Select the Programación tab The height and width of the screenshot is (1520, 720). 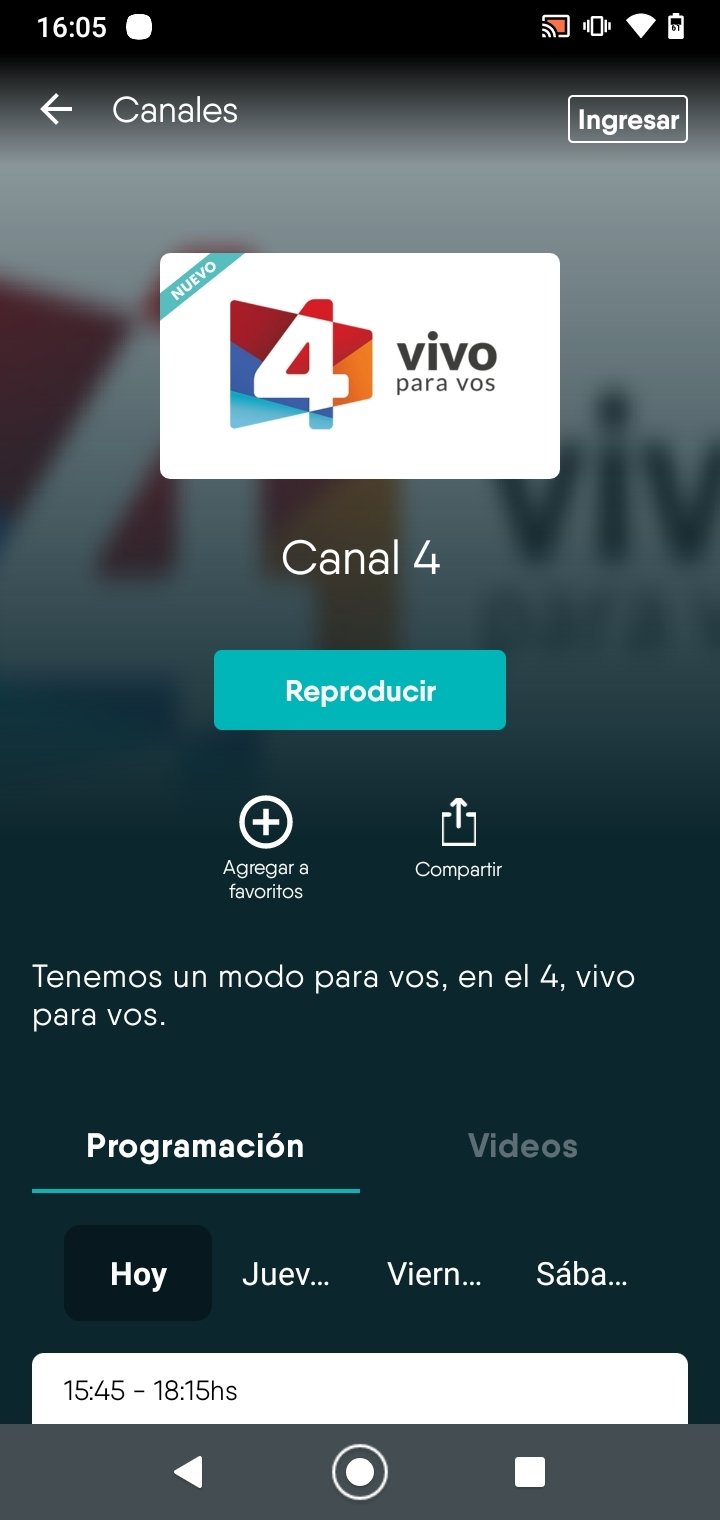click(195, 1146)
